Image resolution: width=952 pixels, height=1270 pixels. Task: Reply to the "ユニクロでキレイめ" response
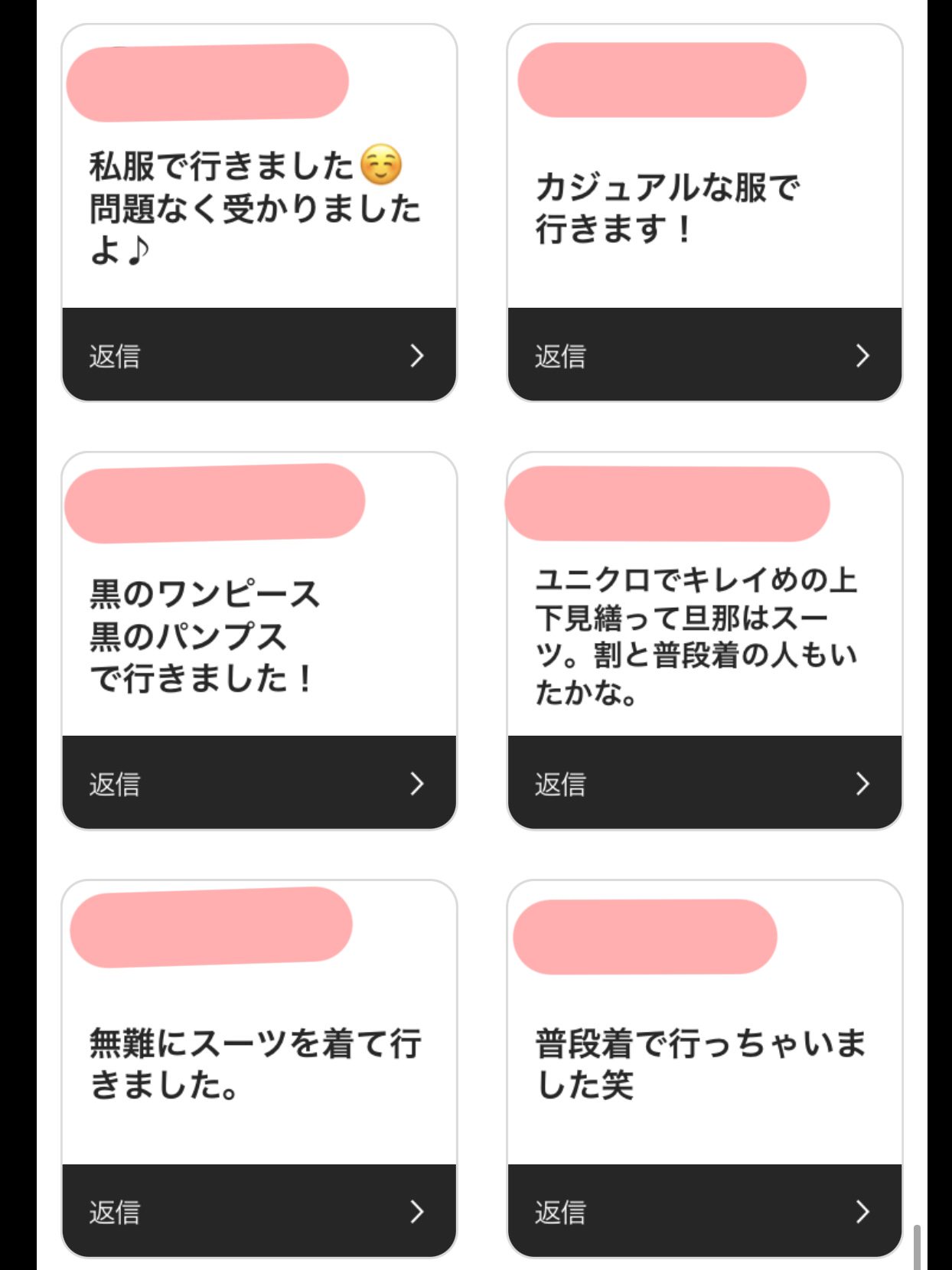[704, 783]
